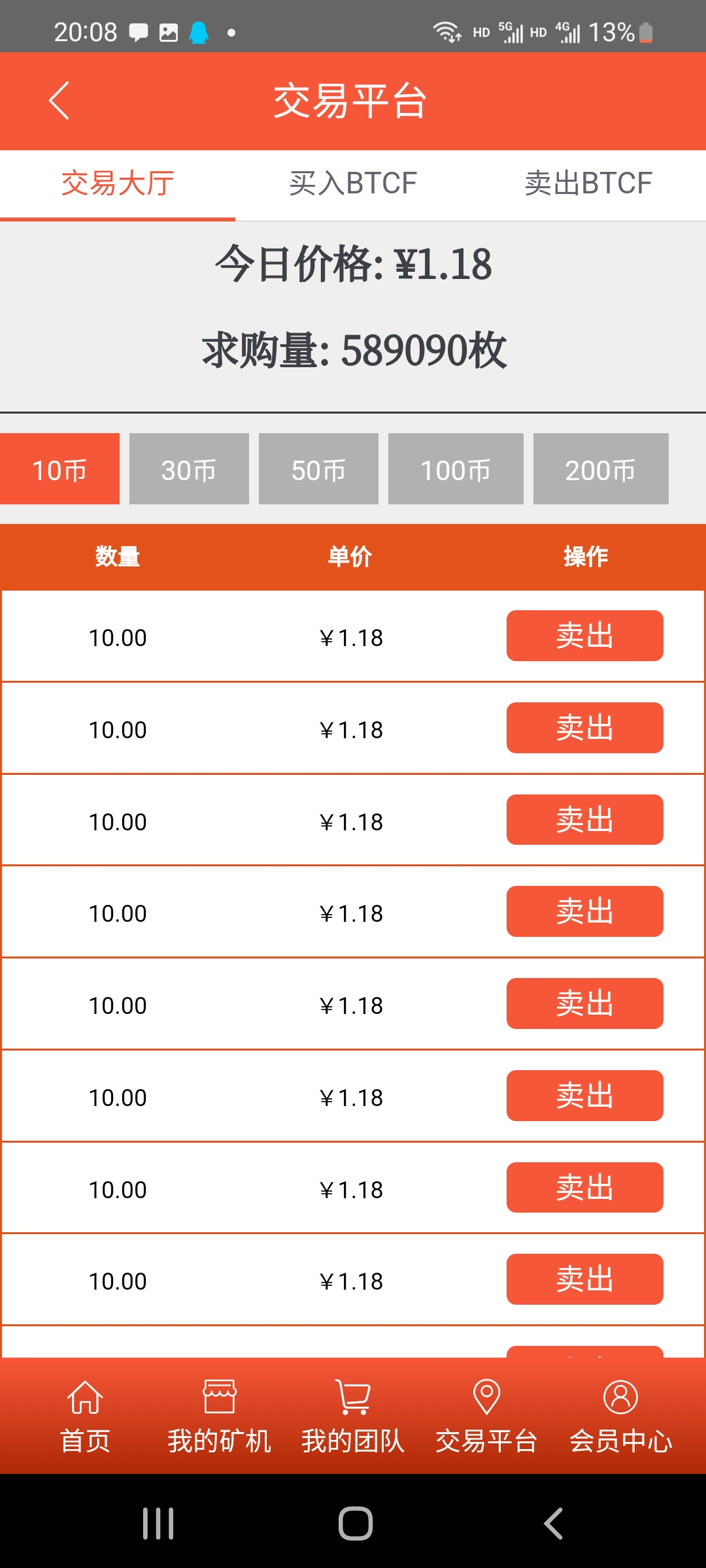Open the 卖出BTCF tab
Screen dimensions: 706x1568
(588, 184)
